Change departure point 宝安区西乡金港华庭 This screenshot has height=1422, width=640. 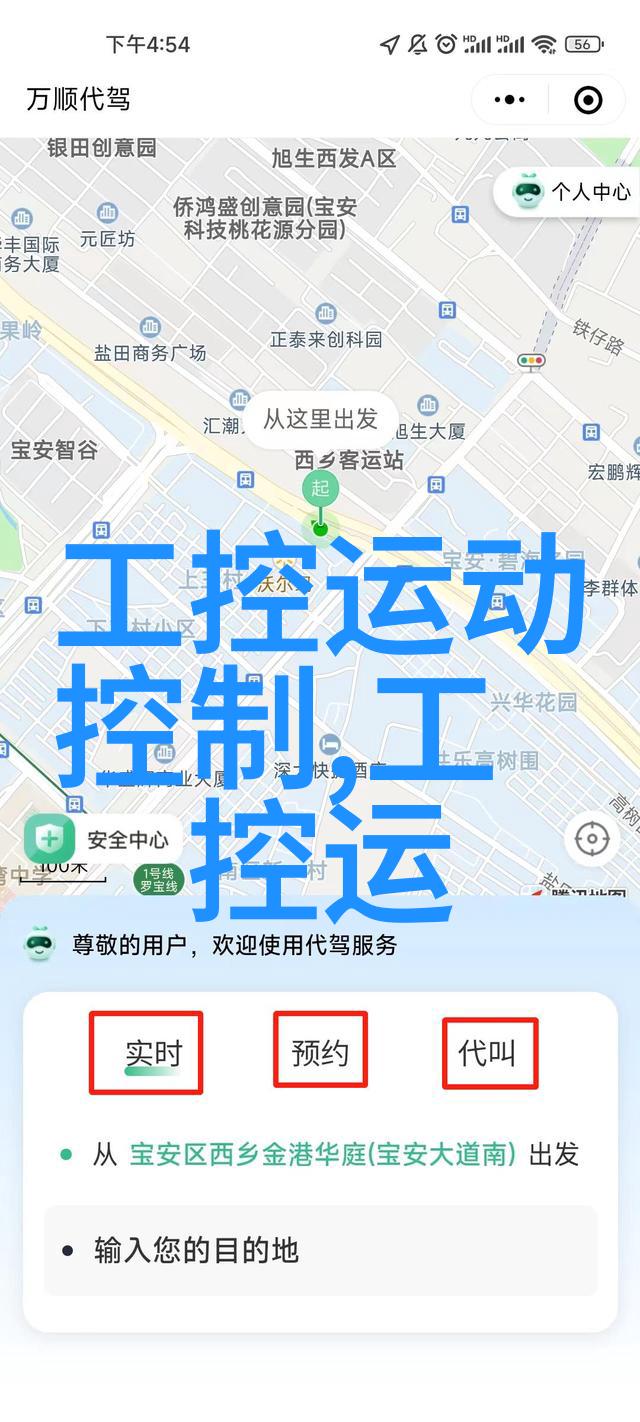pyautogui.click(x=322, y=1155)
